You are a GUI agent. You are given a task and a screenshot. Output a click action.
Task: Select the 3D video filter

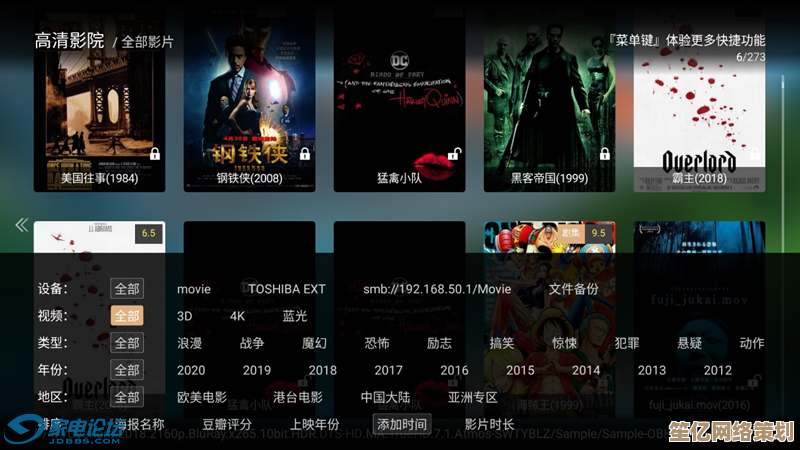click(185, 316)
